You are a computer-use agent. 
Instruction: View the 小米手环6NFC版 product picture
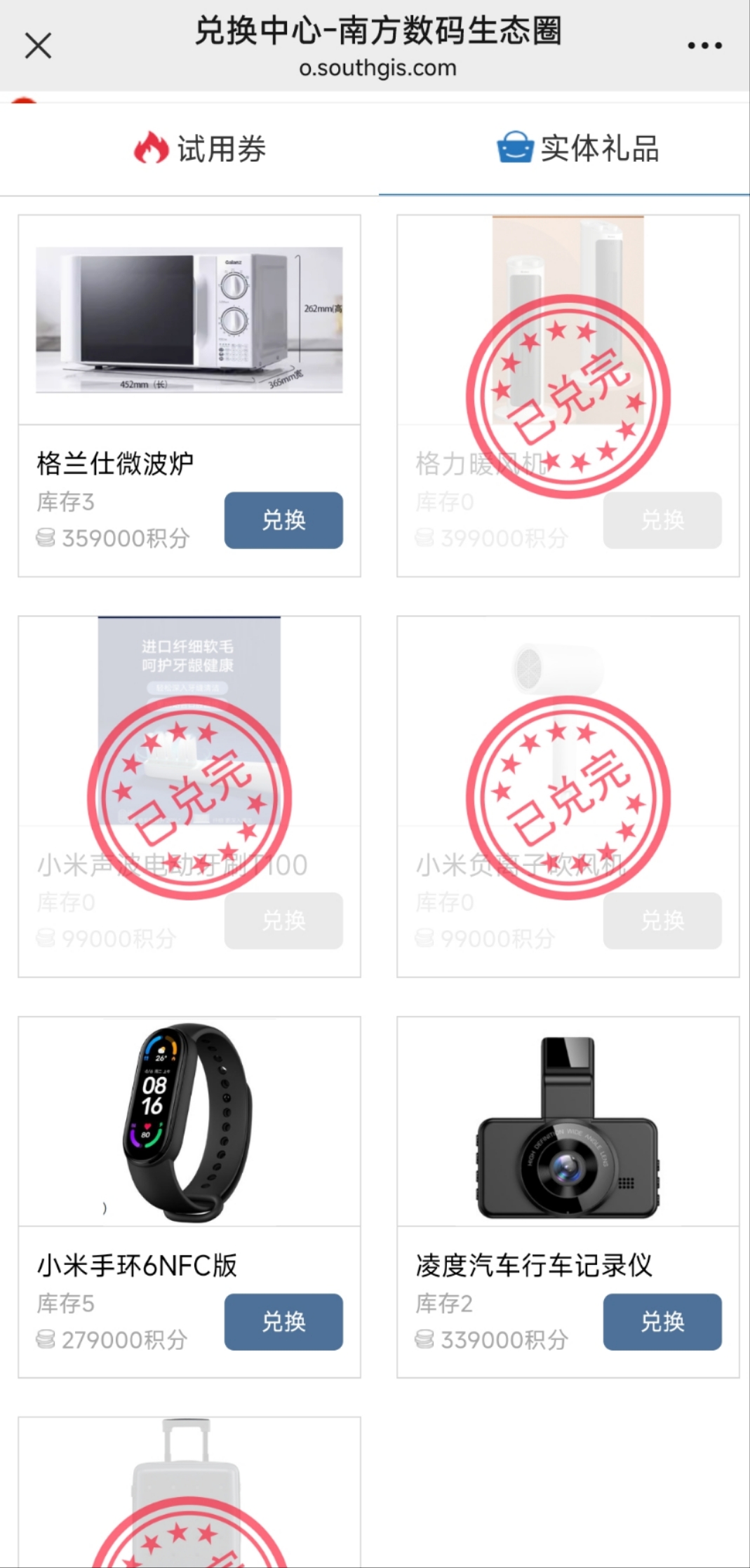pyautogui.click(x=189, y=1122)
